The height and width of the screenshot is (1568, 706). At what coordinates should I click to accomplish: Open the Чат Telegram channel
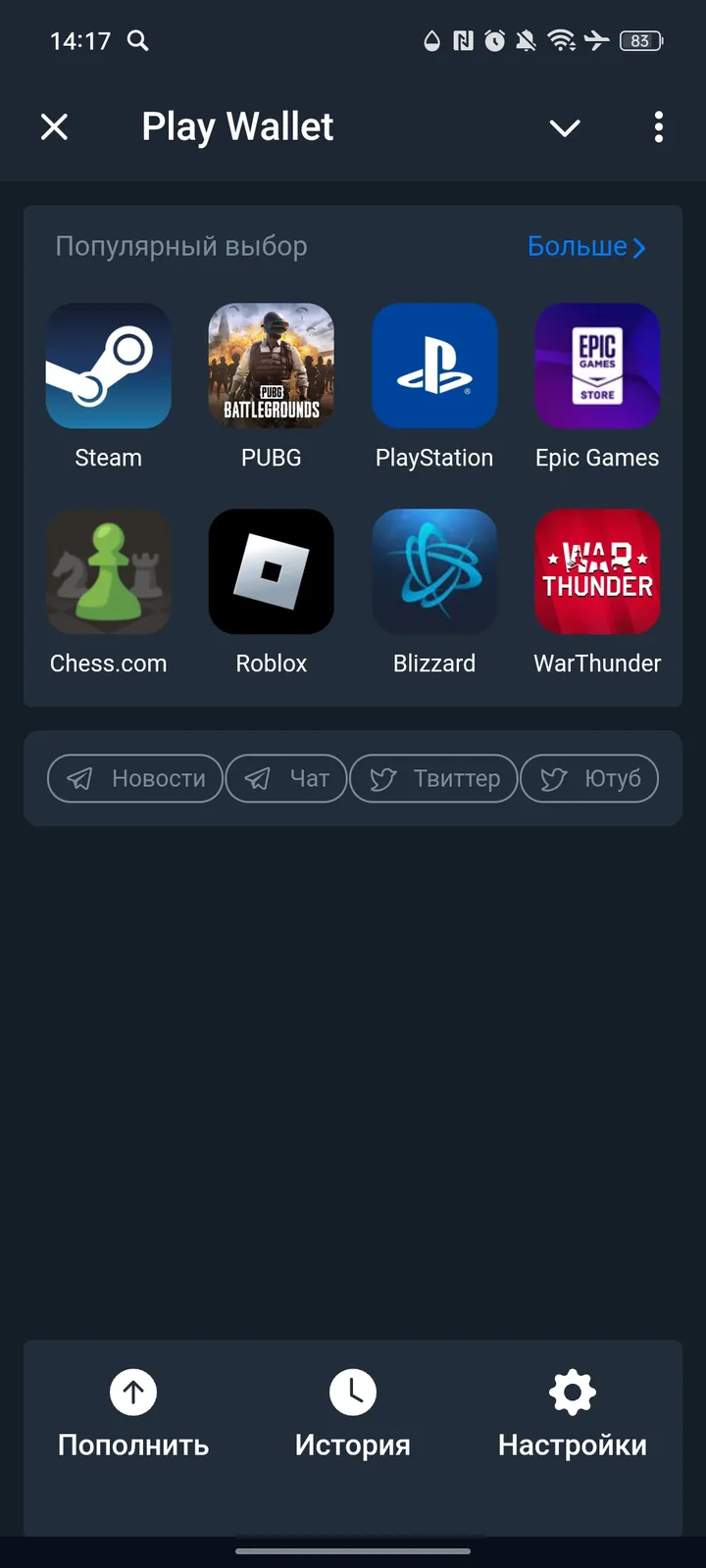pos(285,778)
